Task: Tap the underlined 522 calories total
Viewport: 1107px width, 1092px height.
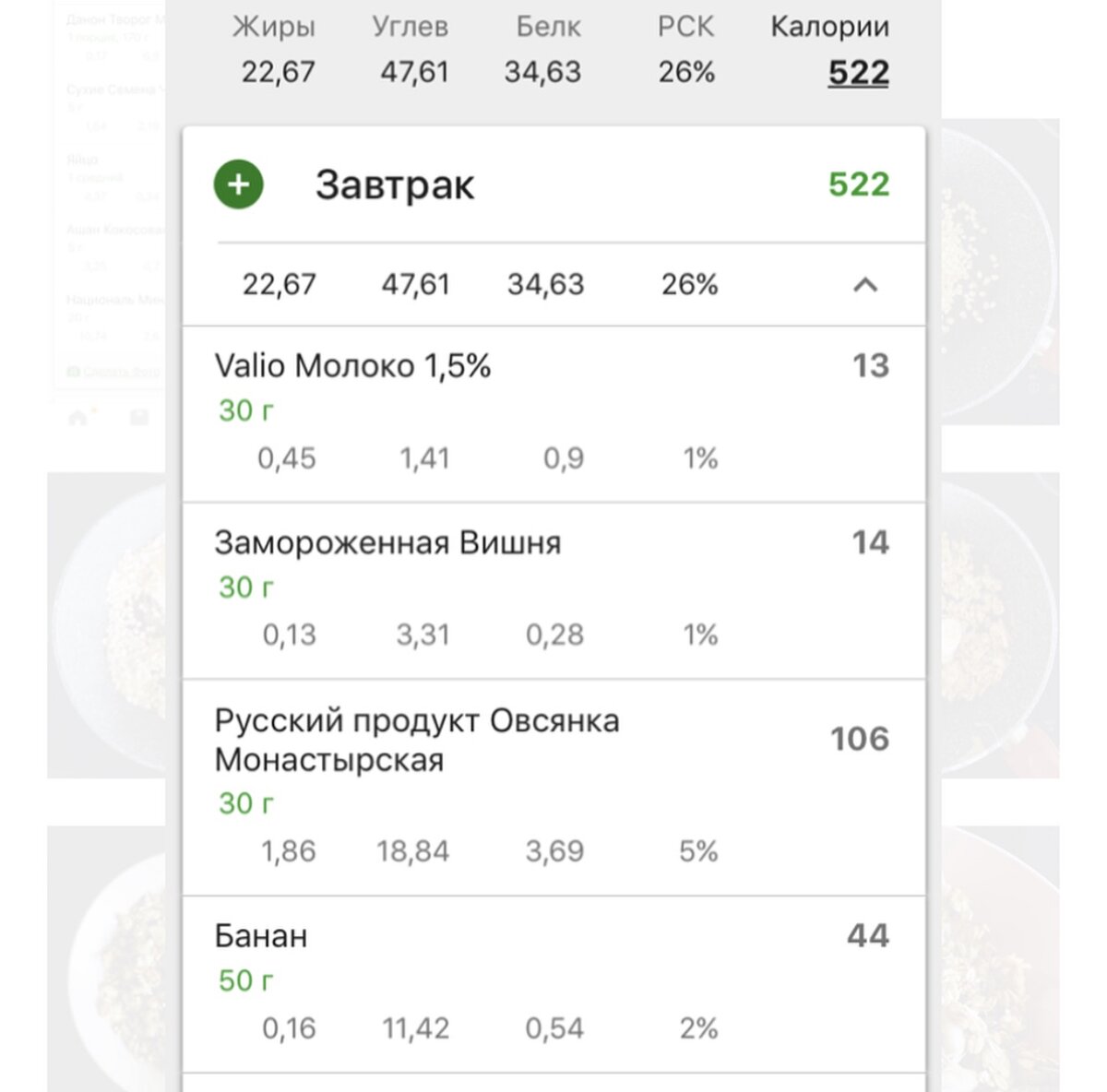Action: point(858,72)
